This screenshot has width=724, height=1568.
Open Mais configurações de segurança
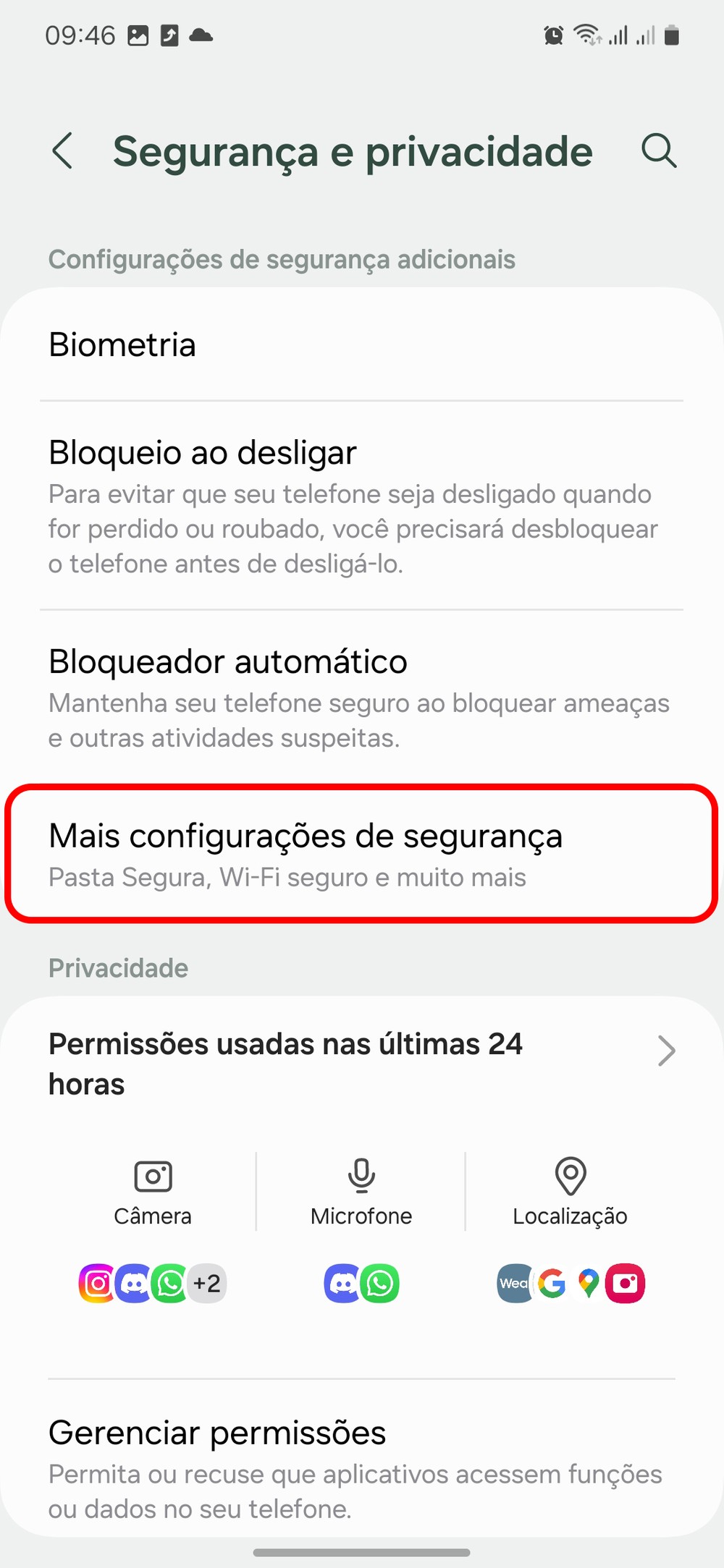pos(362,854)
